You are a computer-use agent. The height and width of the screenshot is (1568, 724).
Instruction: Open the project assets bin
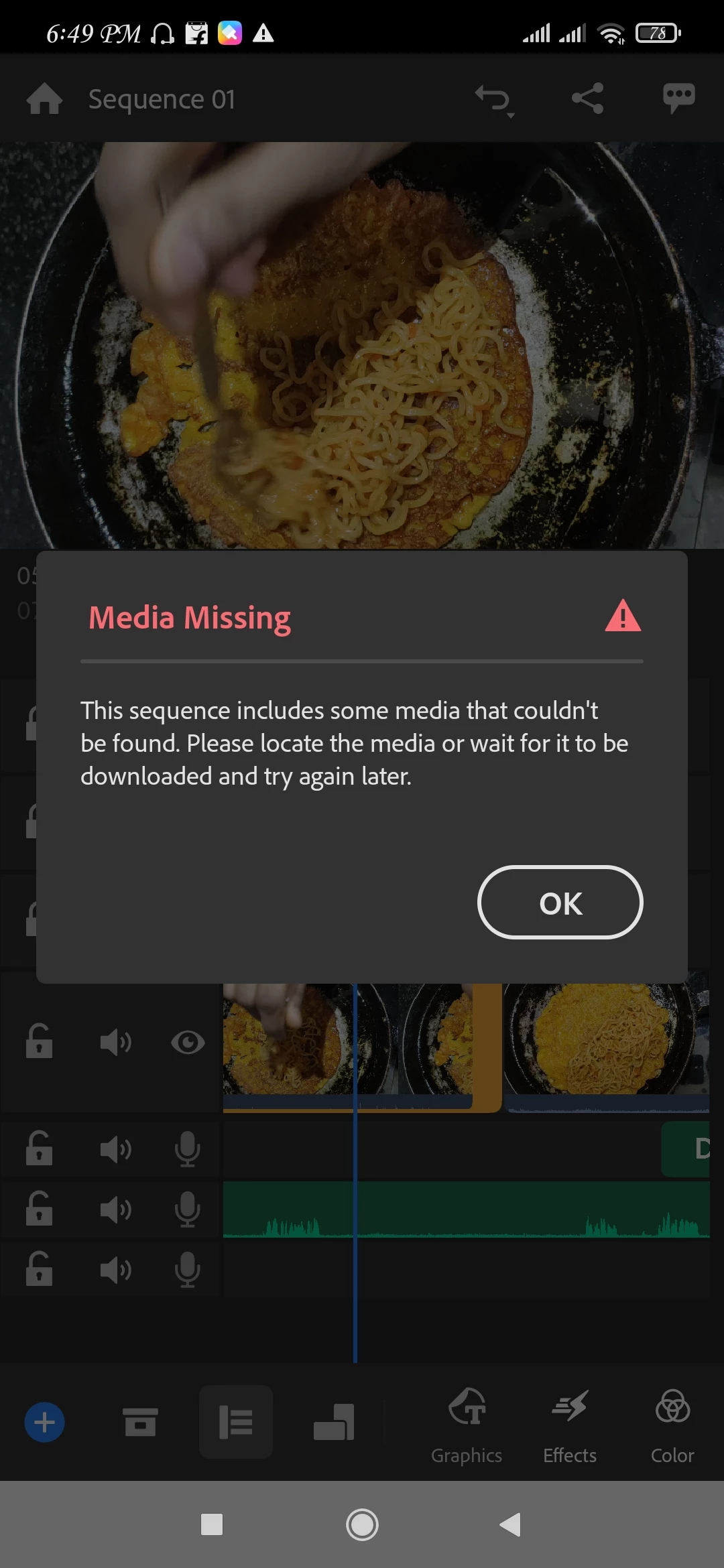tap(140, 1422)
